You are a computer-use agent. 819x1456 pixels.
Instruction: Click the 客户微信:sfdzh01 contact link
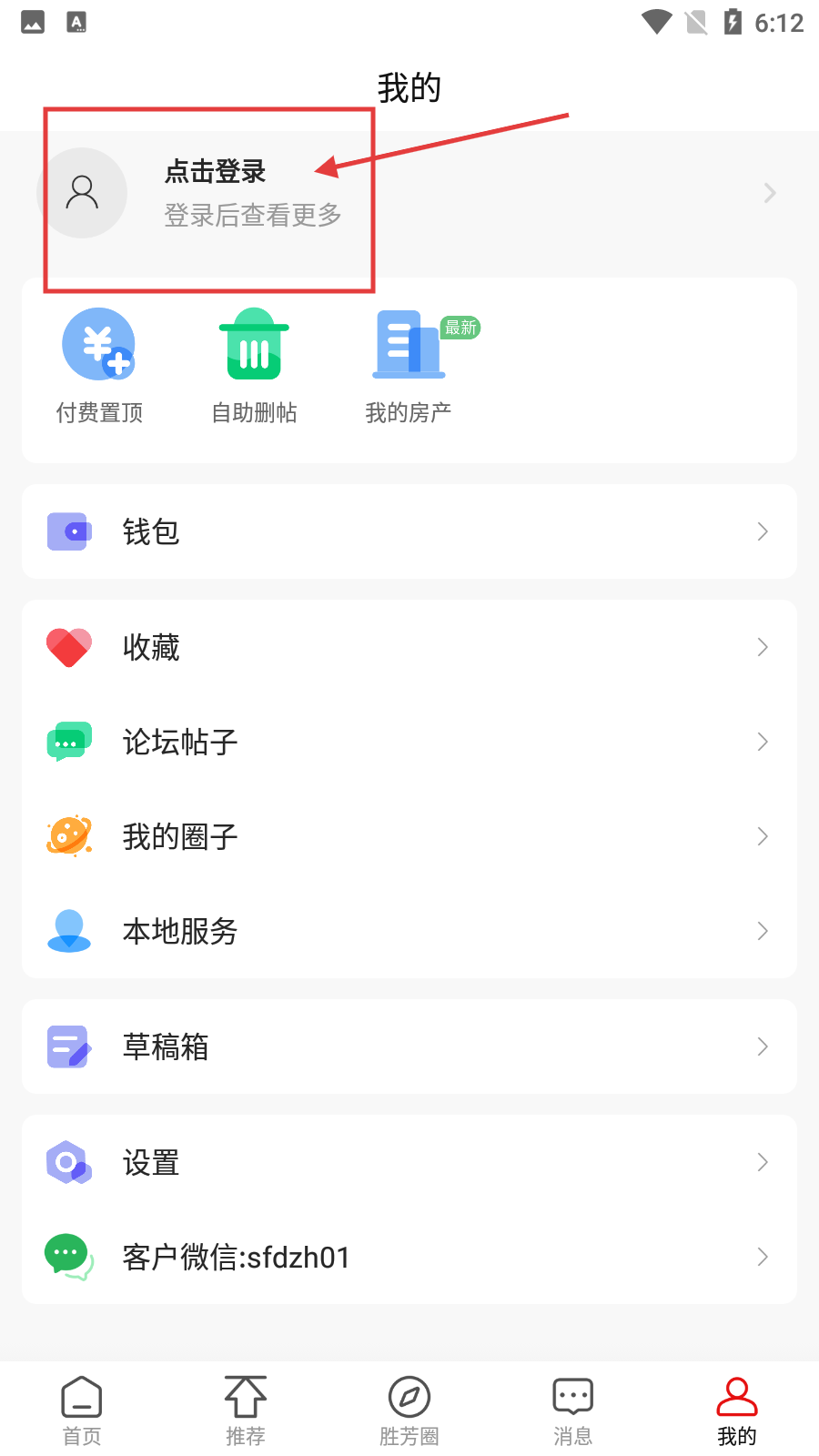(x=235, y=1257)
